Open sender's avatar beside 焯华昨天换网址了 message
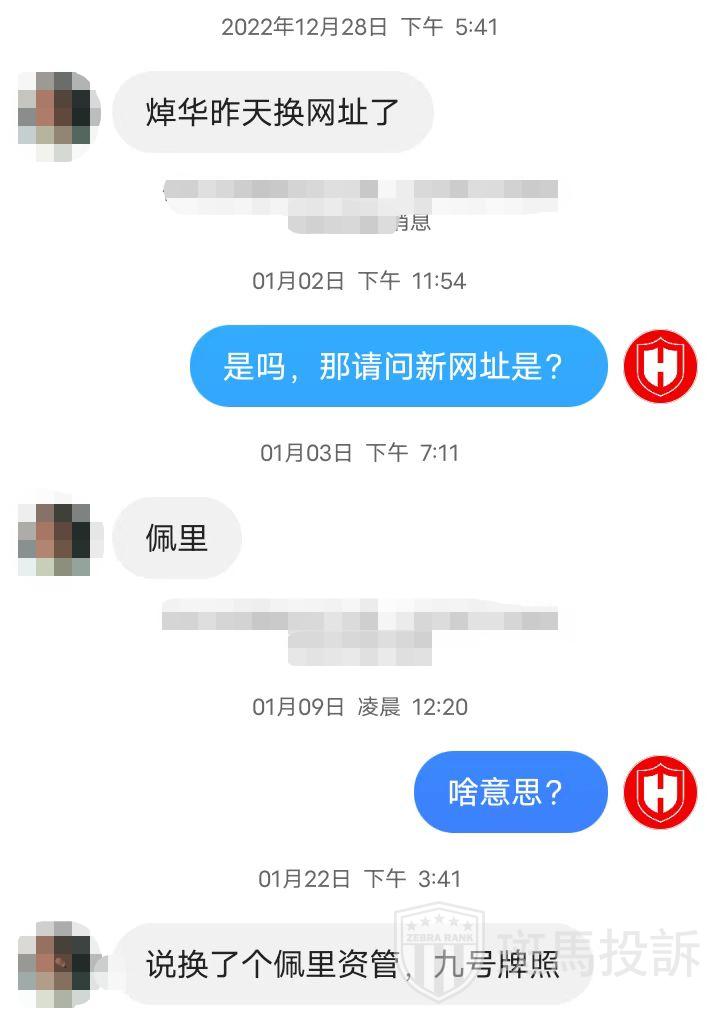This screenshot has width=719, height=1015. 54,112
